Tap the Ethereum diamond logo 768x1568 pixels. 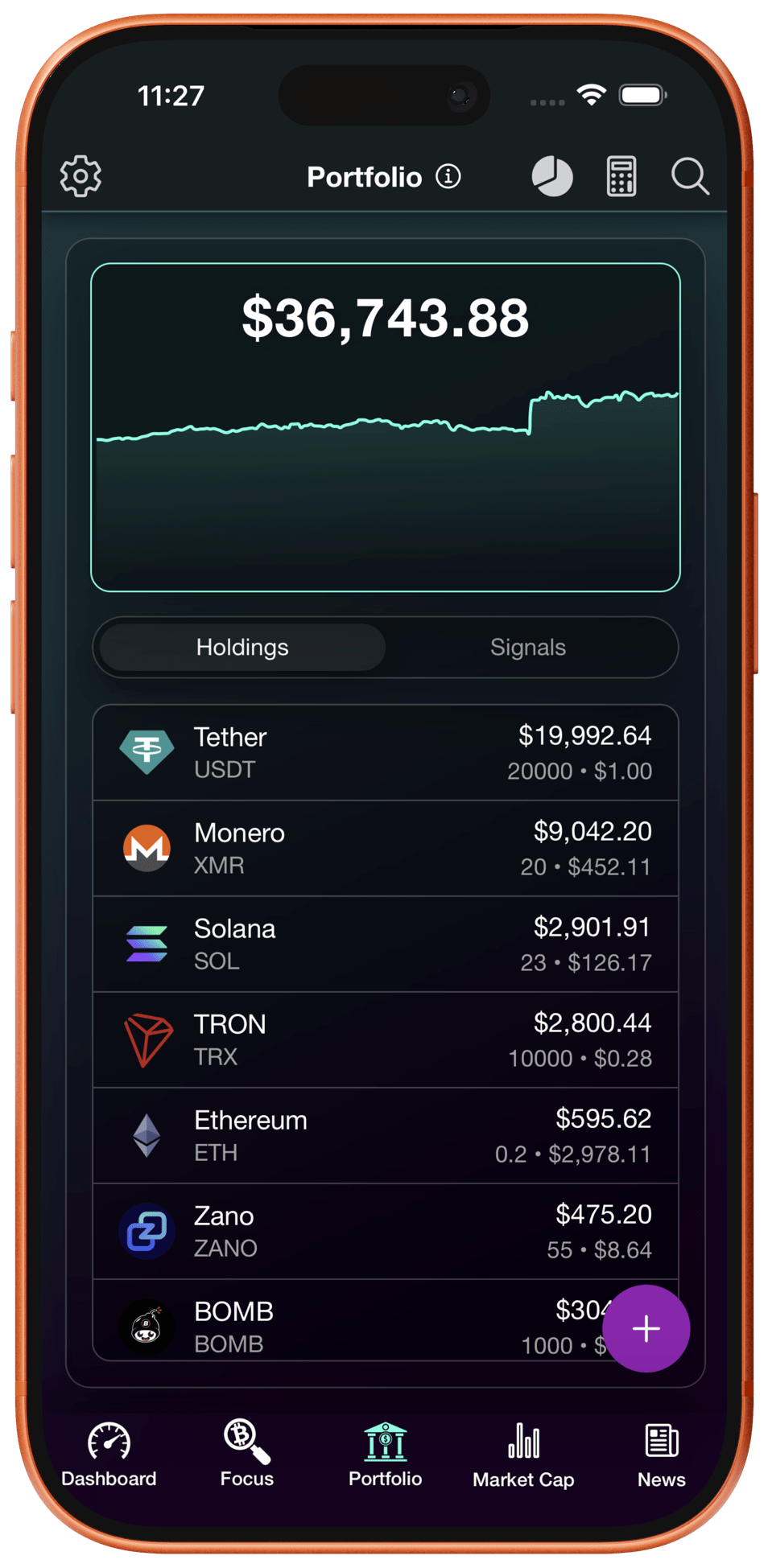147,1135
